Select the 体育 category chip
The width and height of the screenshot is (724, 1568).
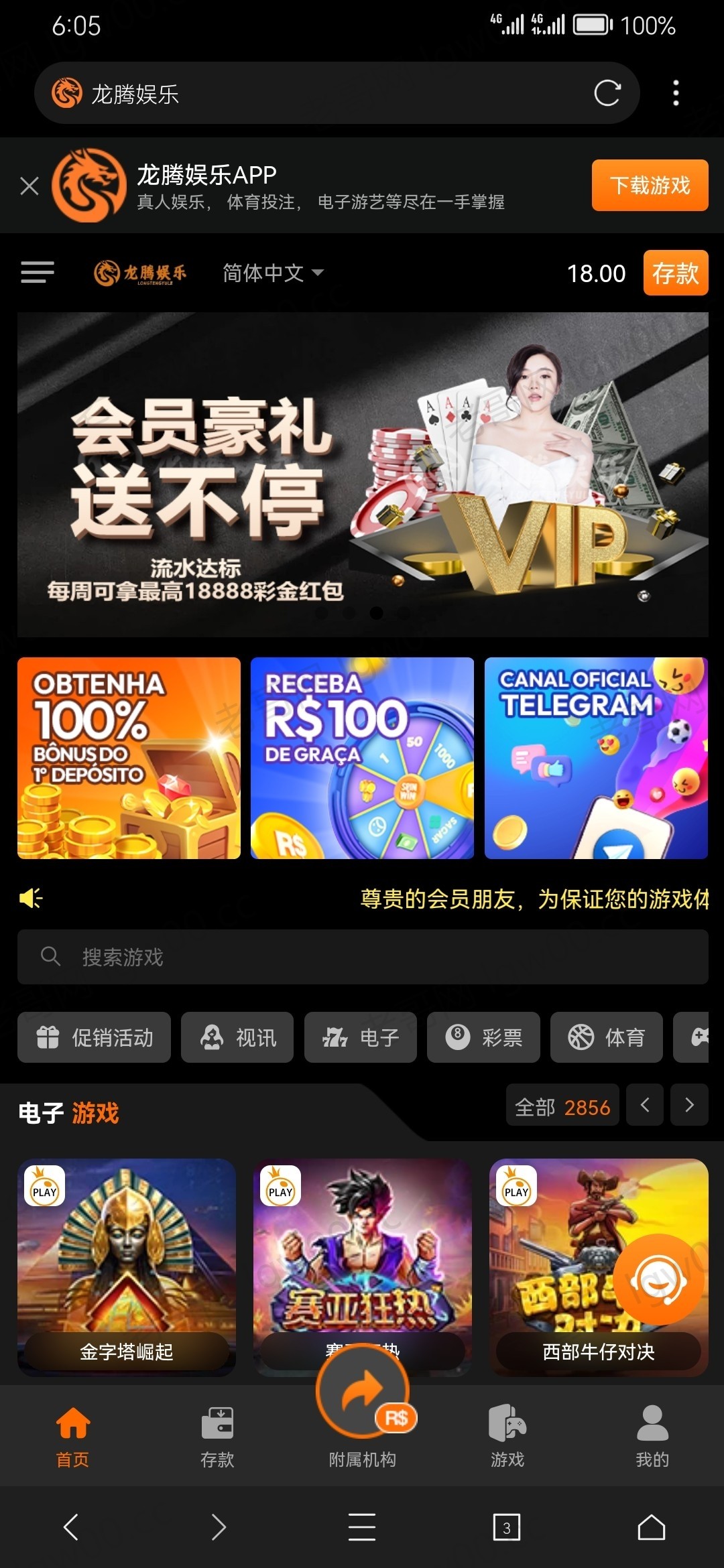click(606, 1037)
